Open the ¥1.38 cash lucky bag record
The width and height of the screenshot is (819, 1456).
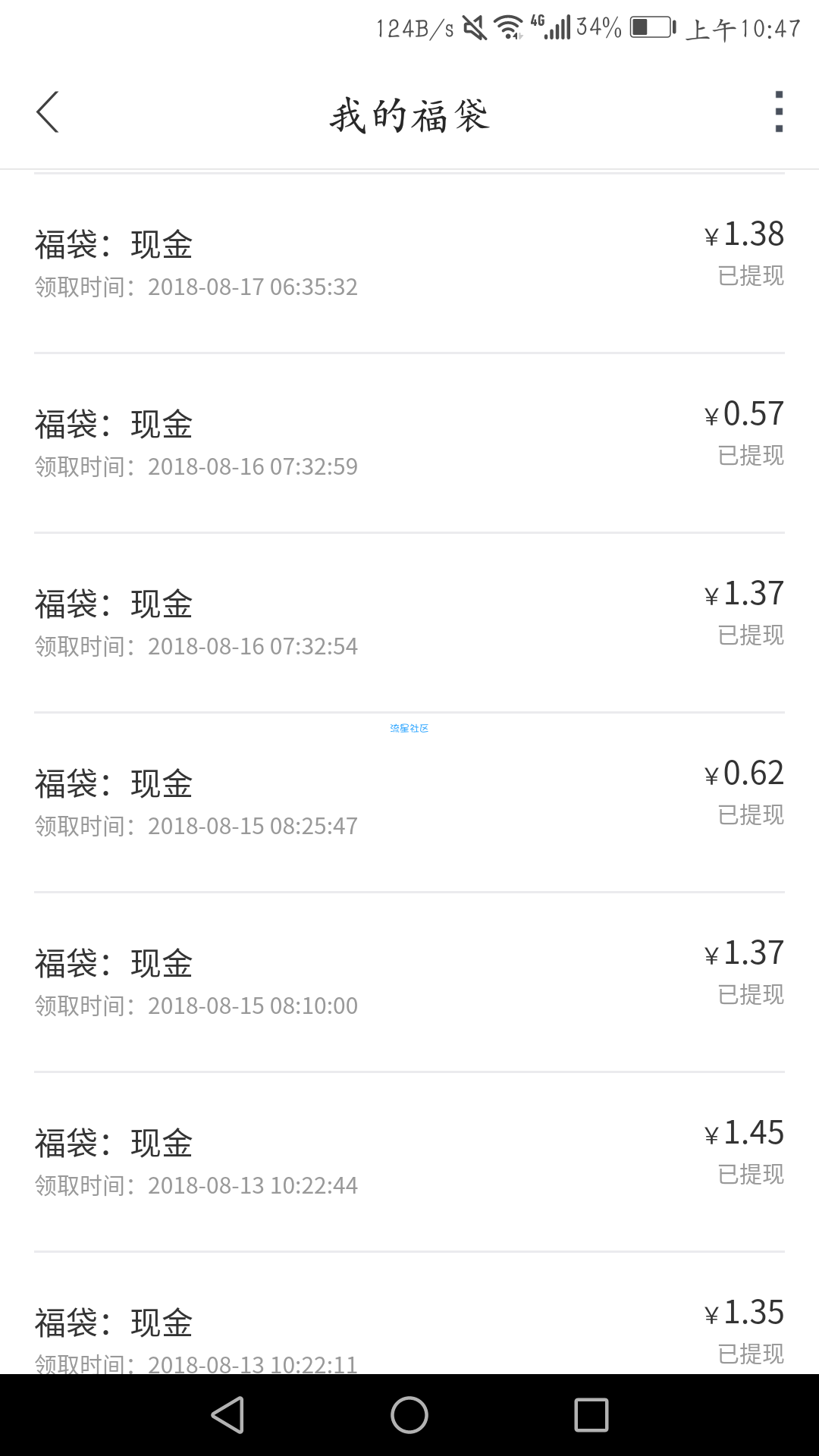(x=409, y=263)
